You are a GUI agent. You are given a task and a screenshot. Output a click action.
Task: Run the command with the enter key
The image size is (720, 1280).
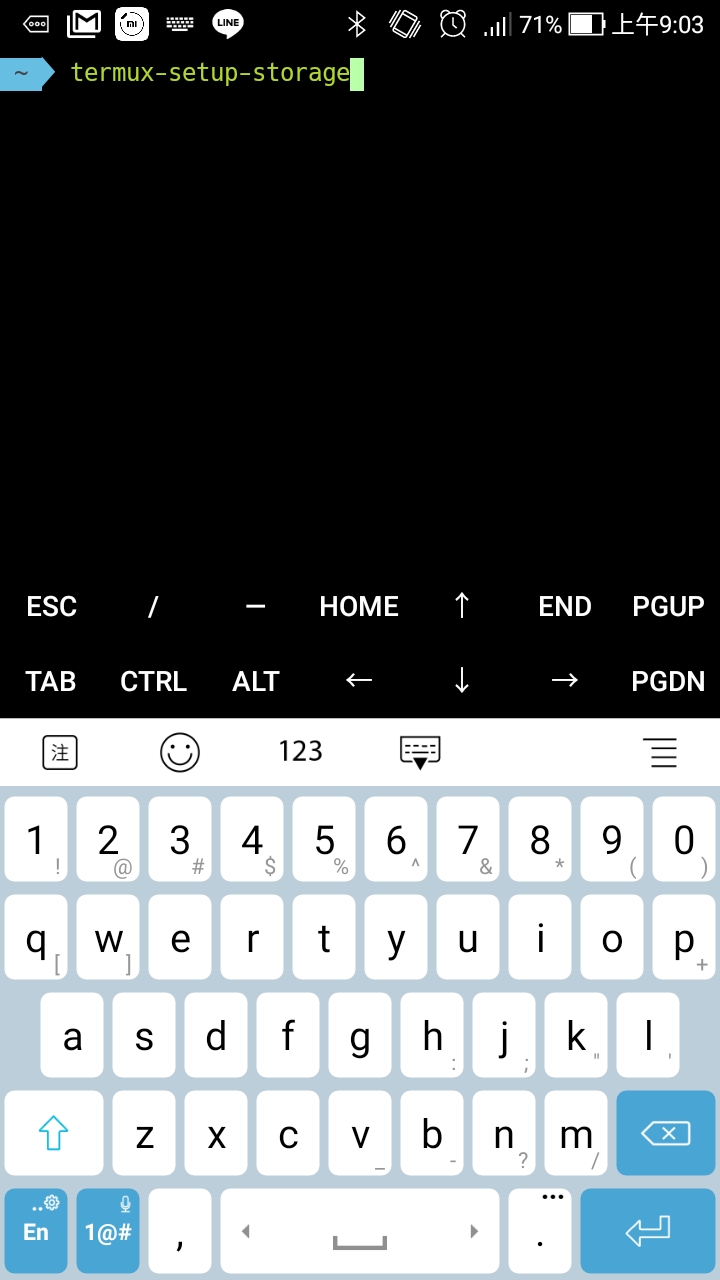click(x=647, y=1231)
